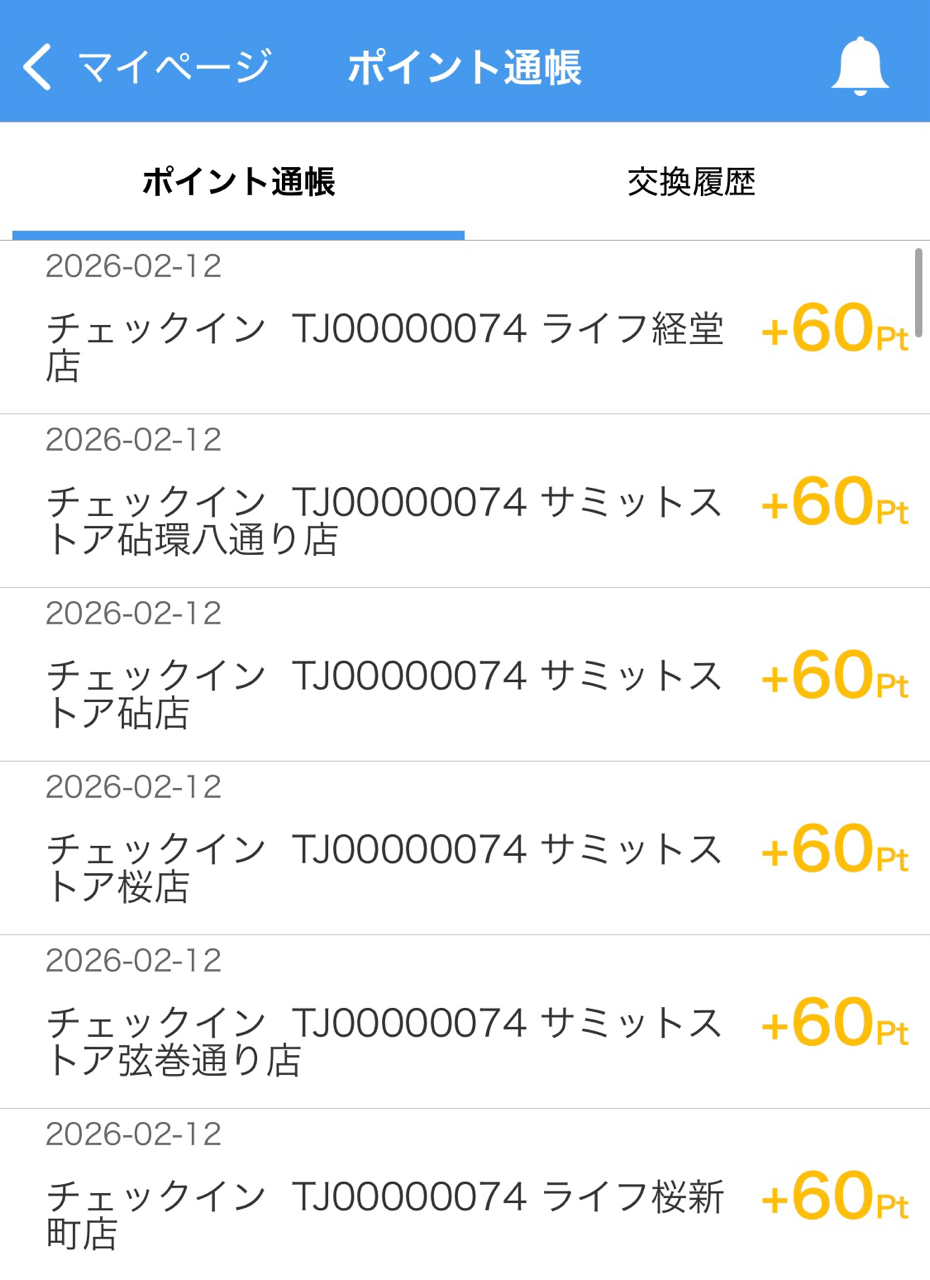Tap the back chevron to return to マイページ
930x1280 pixels.
(x=36, y=66)
